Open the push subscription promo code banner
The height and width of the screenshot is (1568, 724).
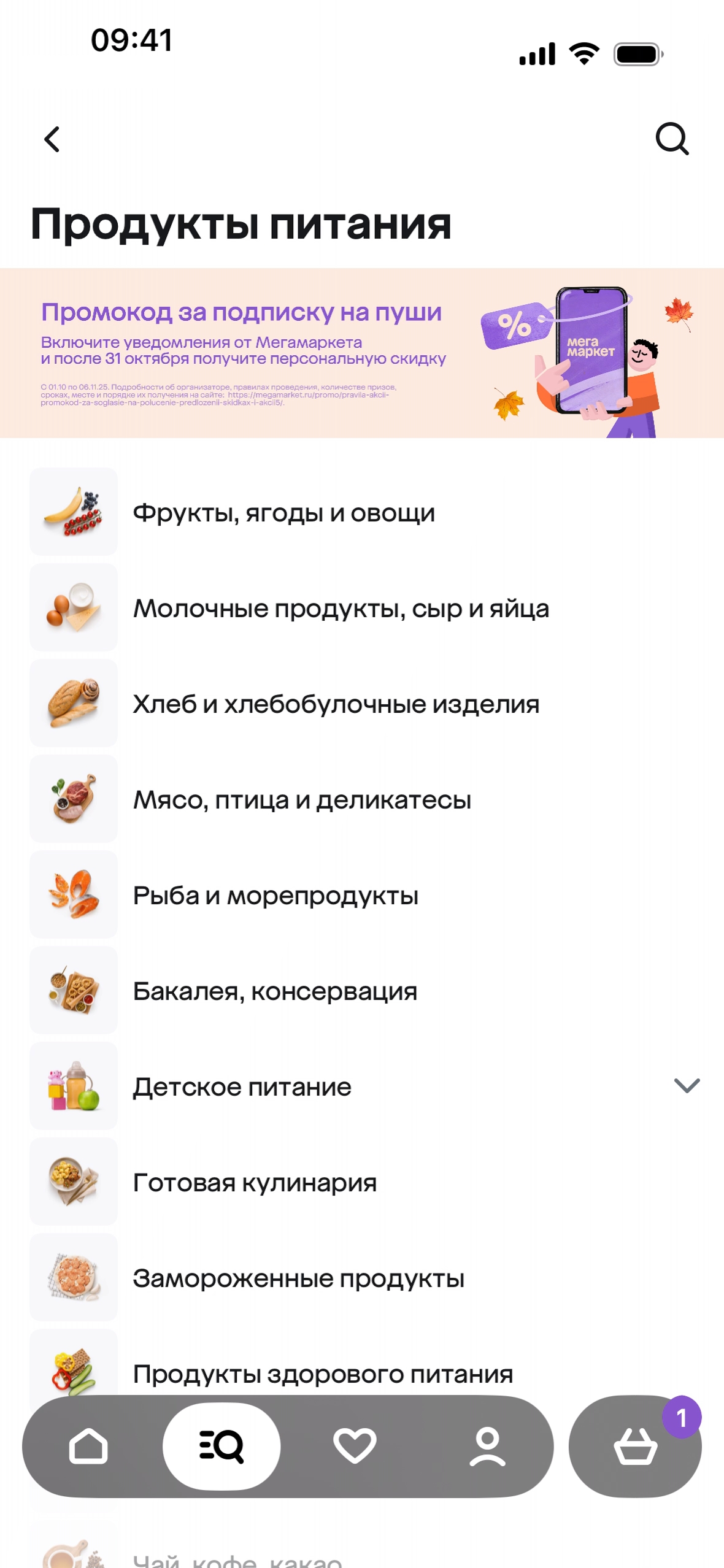point(362,353)
